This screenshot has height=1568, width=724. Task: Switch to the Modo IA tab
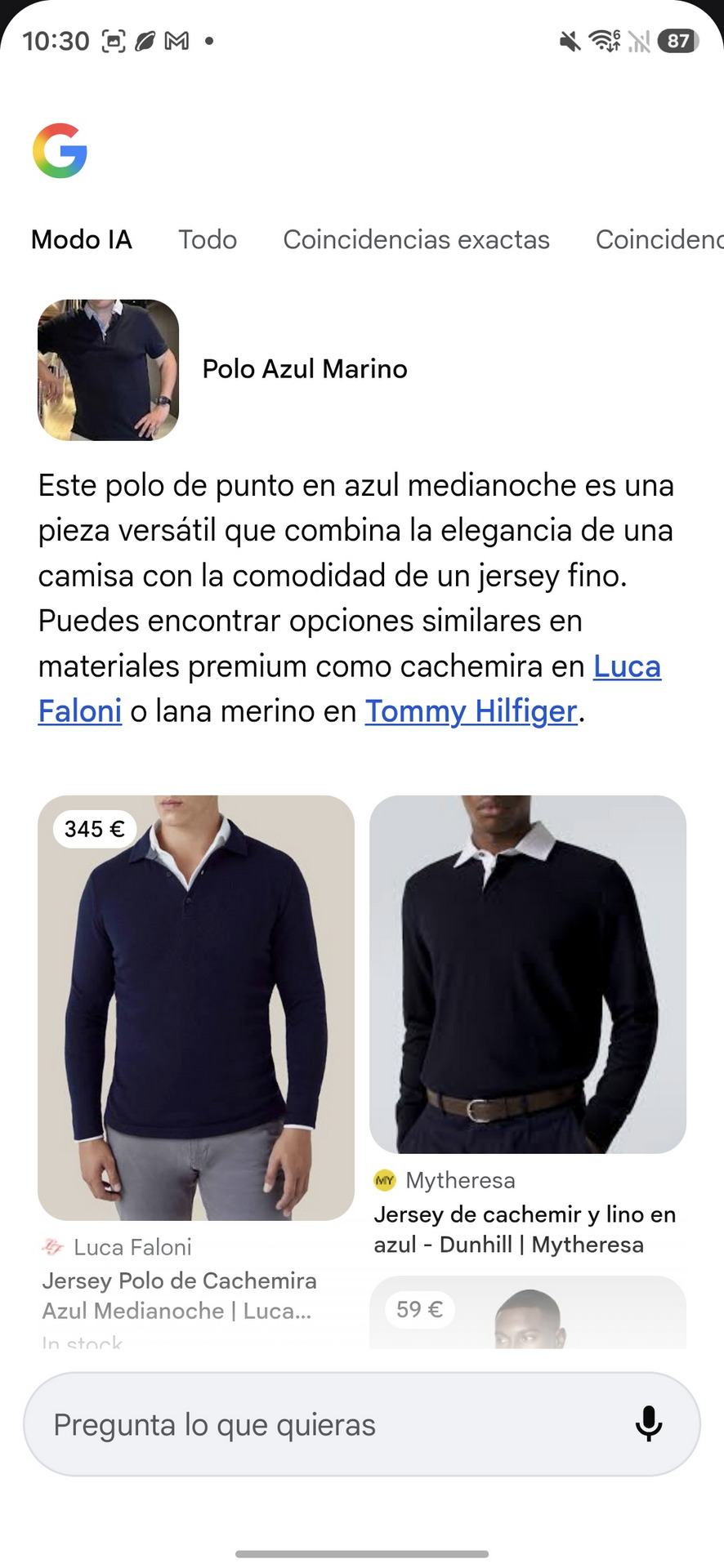(x=82, y=239)
